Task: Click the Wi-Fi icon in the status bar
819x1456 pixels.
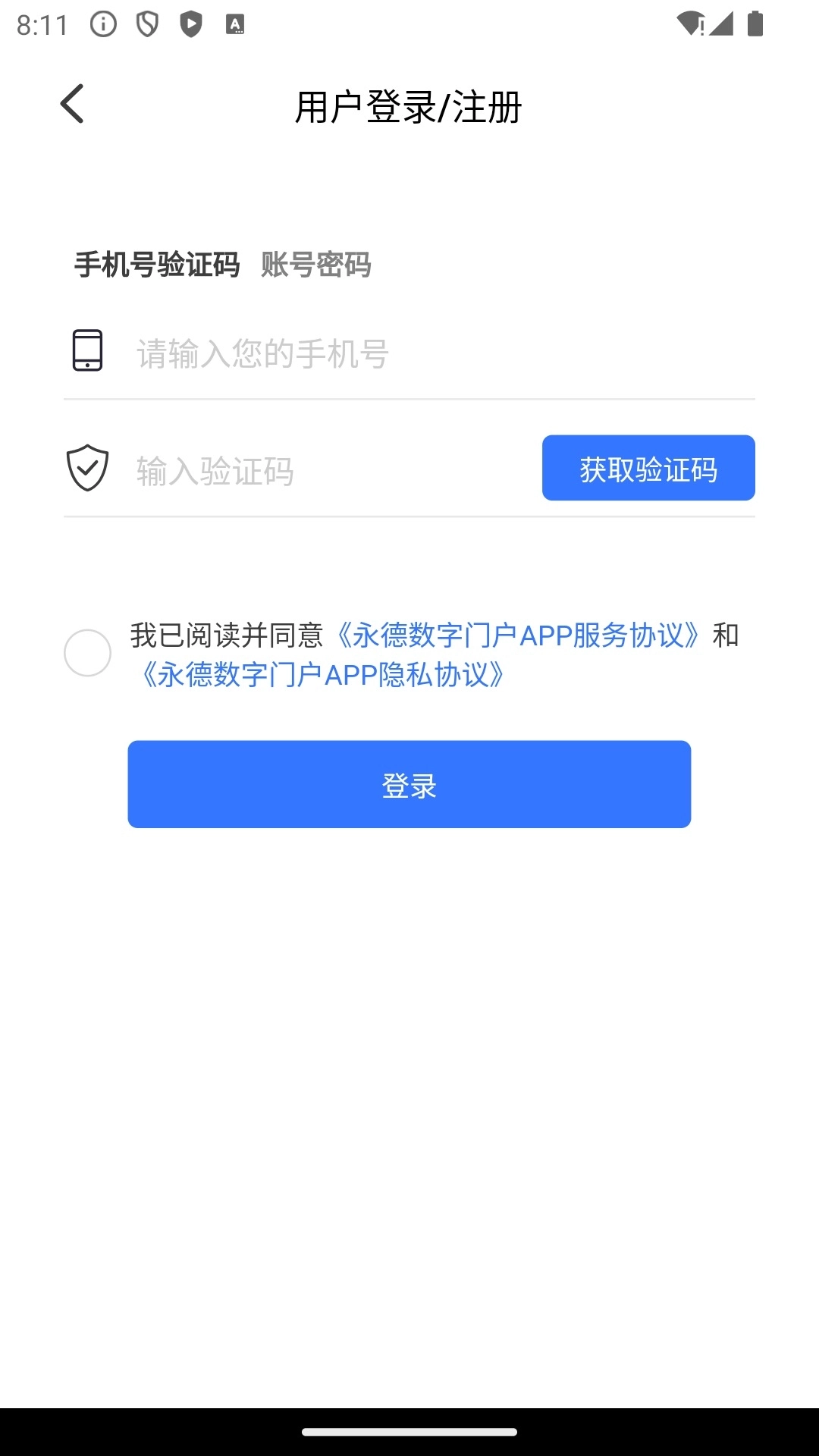Action: 689,24
